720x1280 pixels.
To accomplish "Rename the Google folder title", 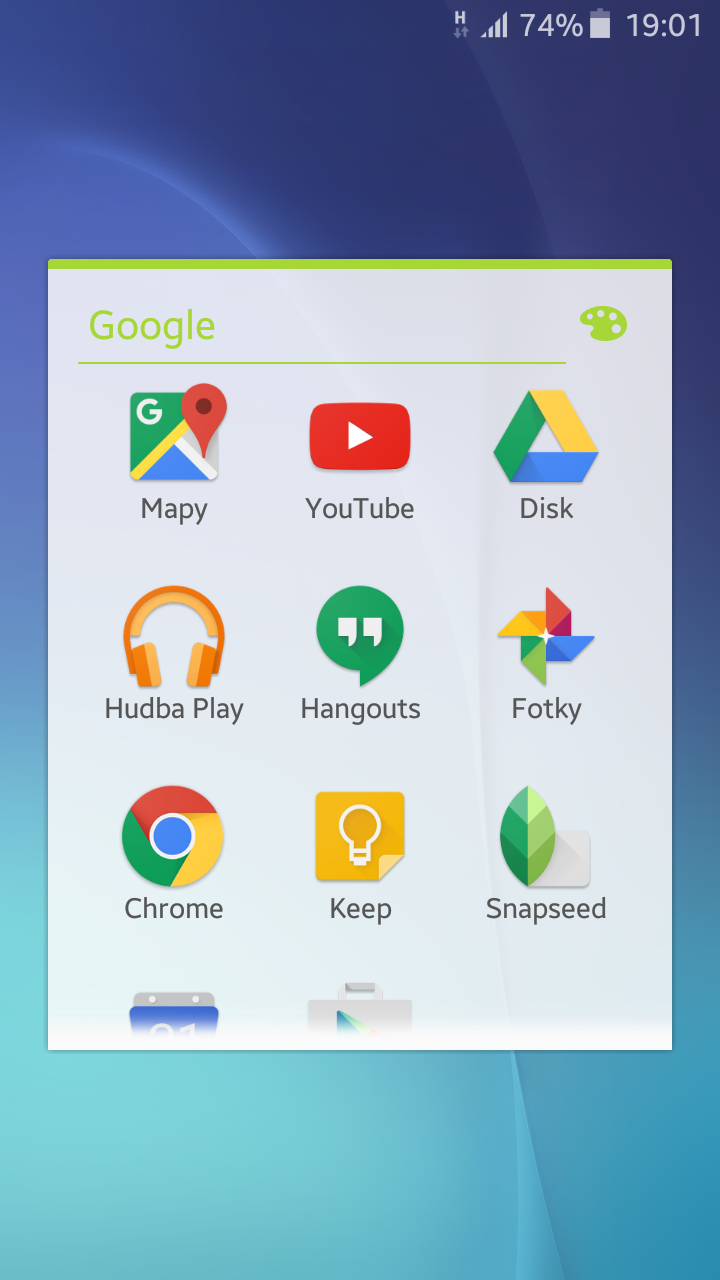I will (152, 326).
